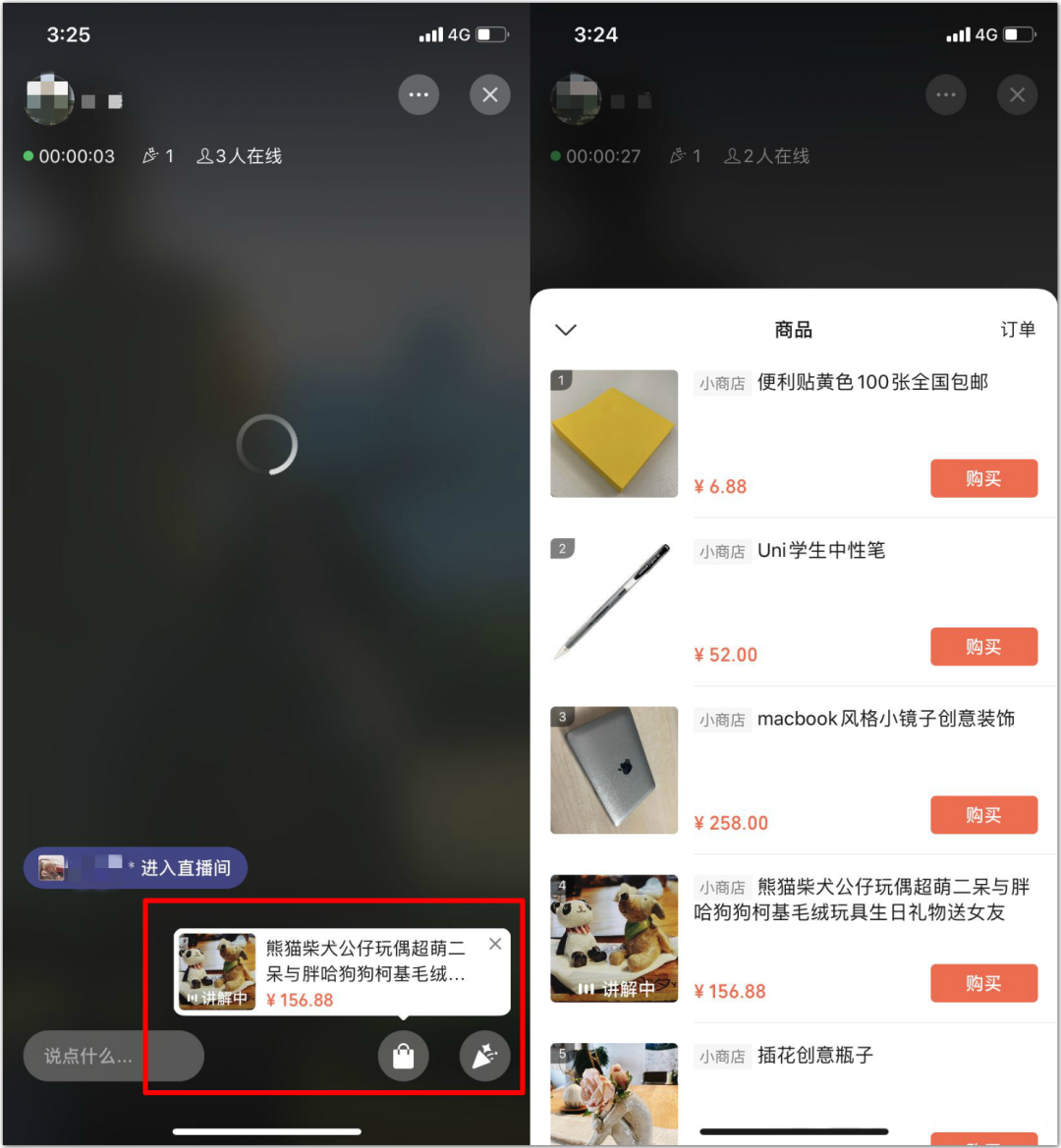
Task: Dismiss the 讲解中 product popup card
Action: point(495,944)
